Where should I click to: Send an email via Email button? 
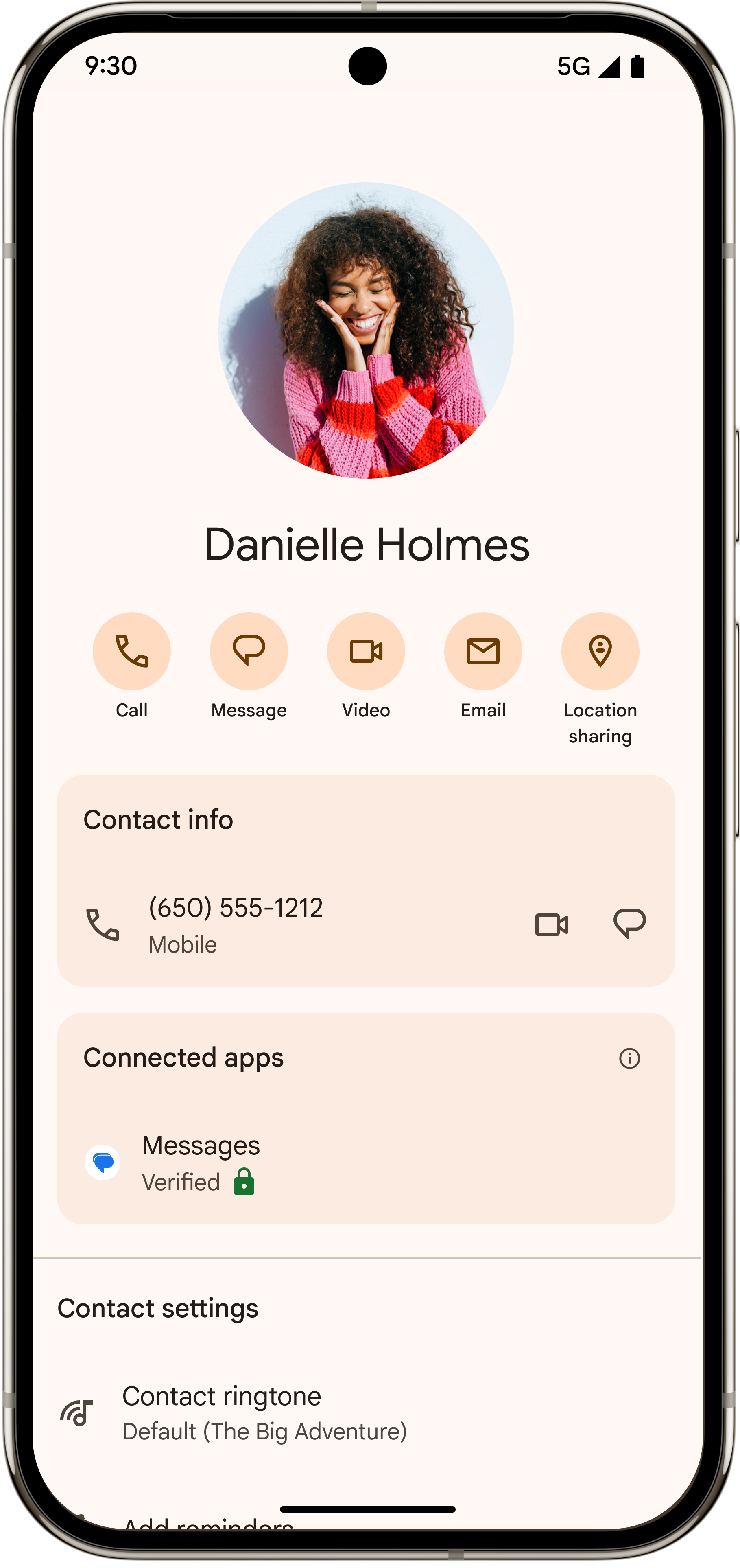tap(483, 651)
